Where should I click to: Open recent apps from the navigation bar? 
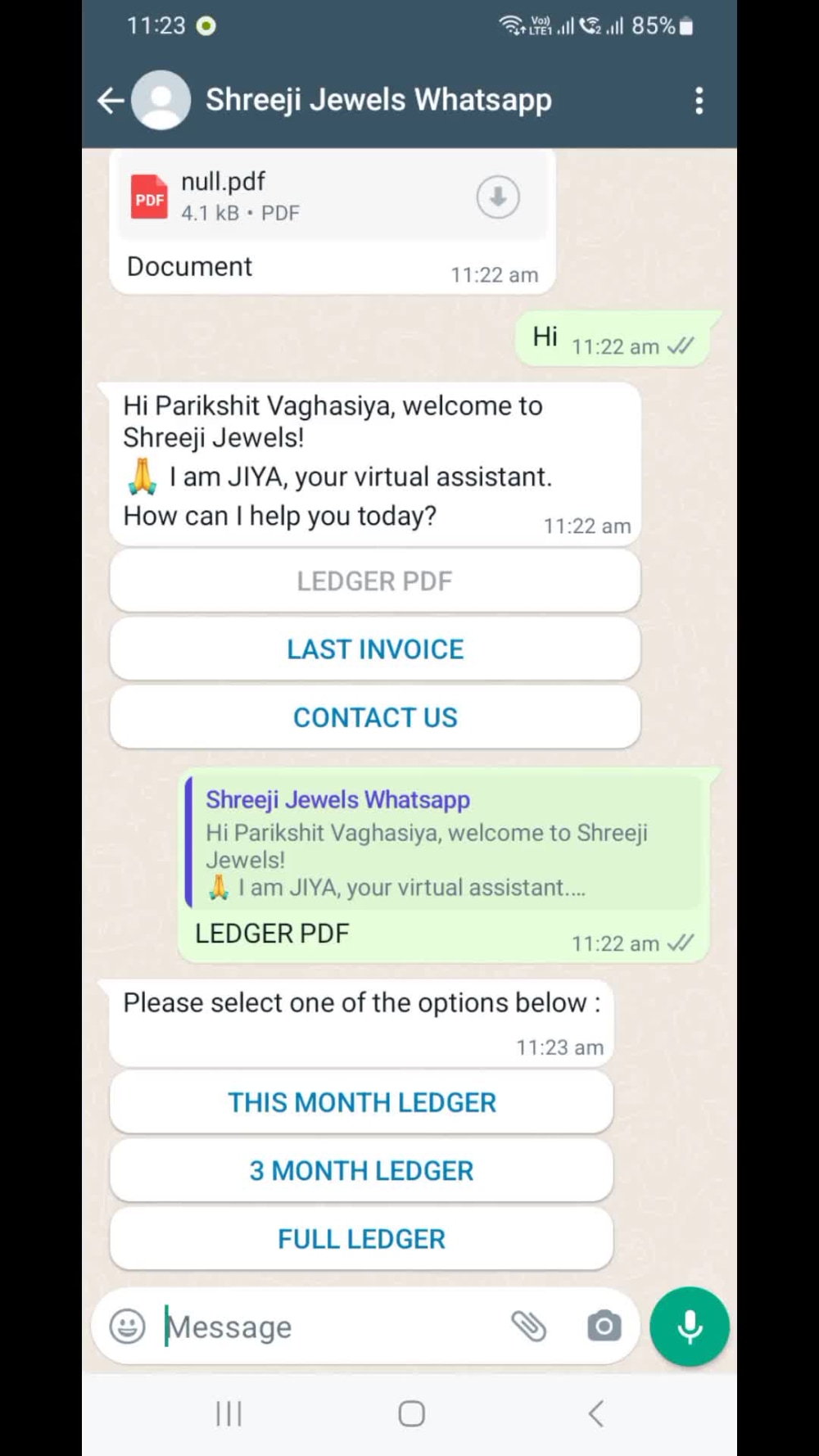228,1413
